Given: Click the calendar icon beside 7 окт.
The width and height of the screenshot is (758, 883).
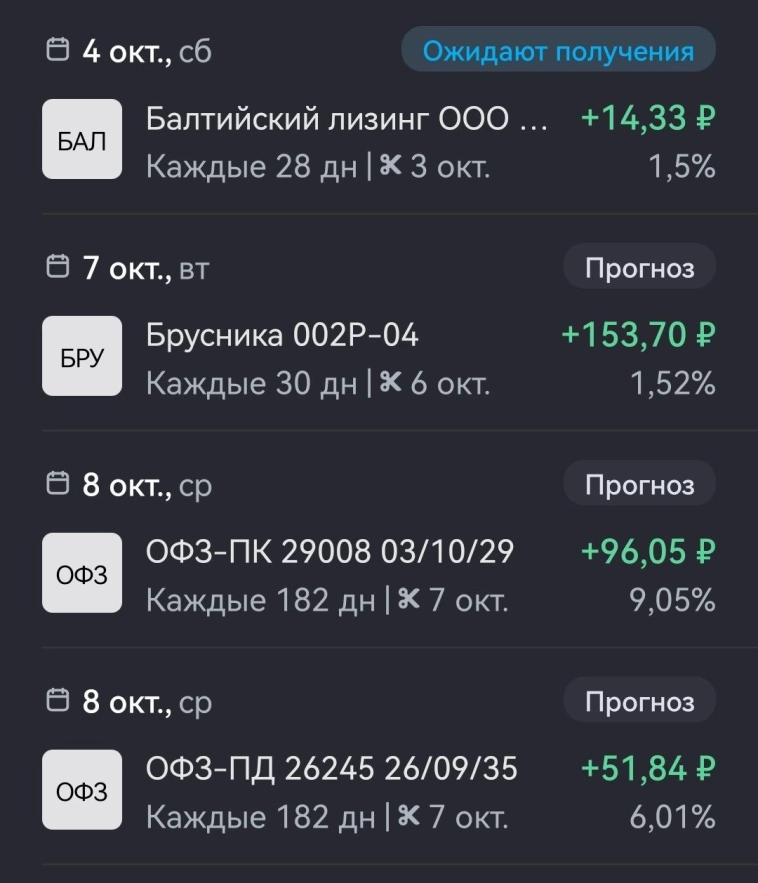Looking at the screenshot, I should tap(58, 266).
